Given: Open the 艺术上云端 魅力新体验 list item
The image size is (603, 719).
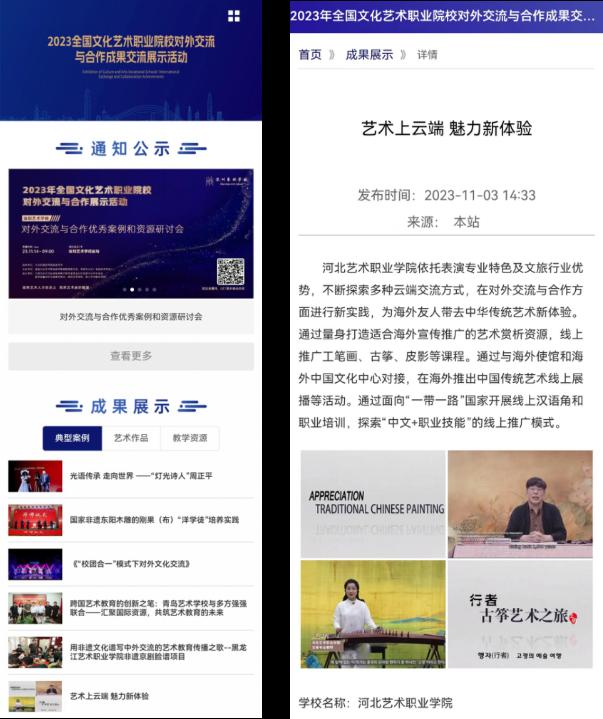Looking at the screenshot, I should [x=108, y=695].
